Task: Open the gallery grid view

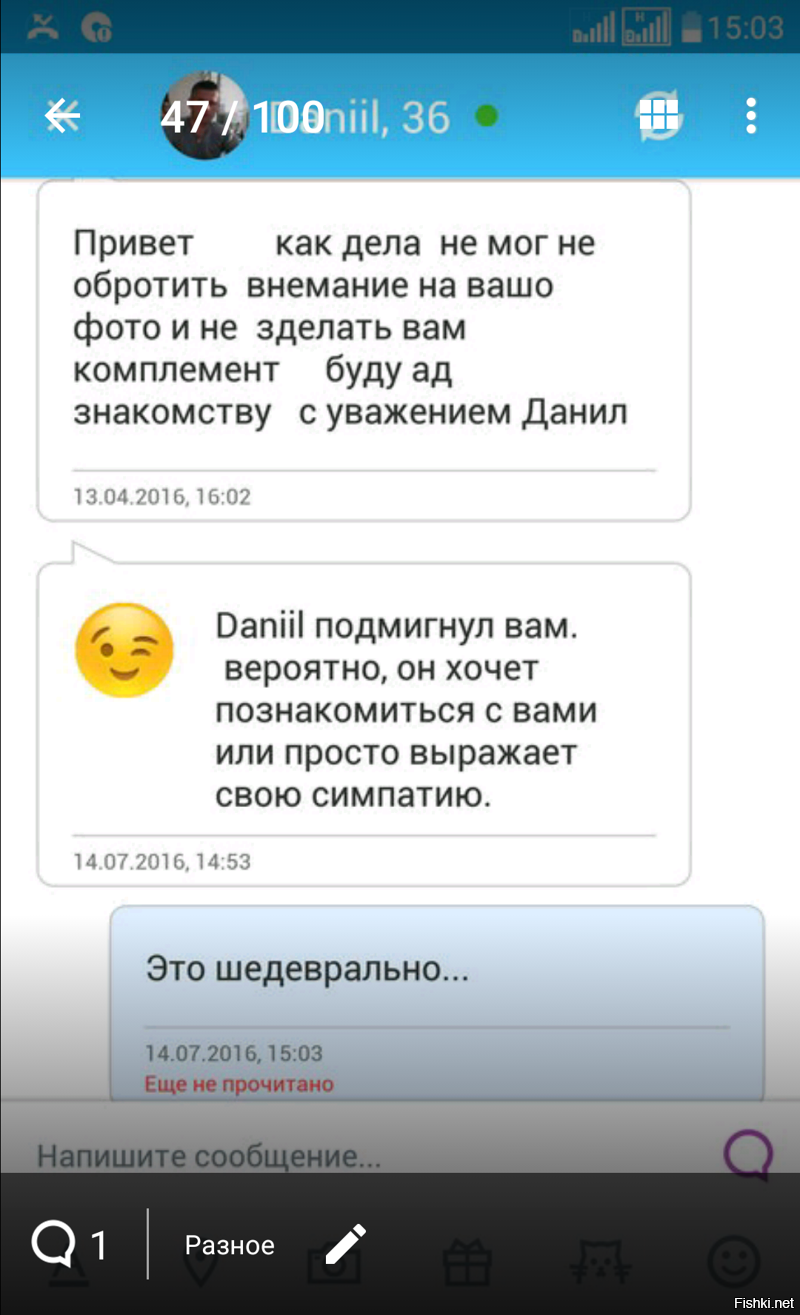Action: coord(659,118)
